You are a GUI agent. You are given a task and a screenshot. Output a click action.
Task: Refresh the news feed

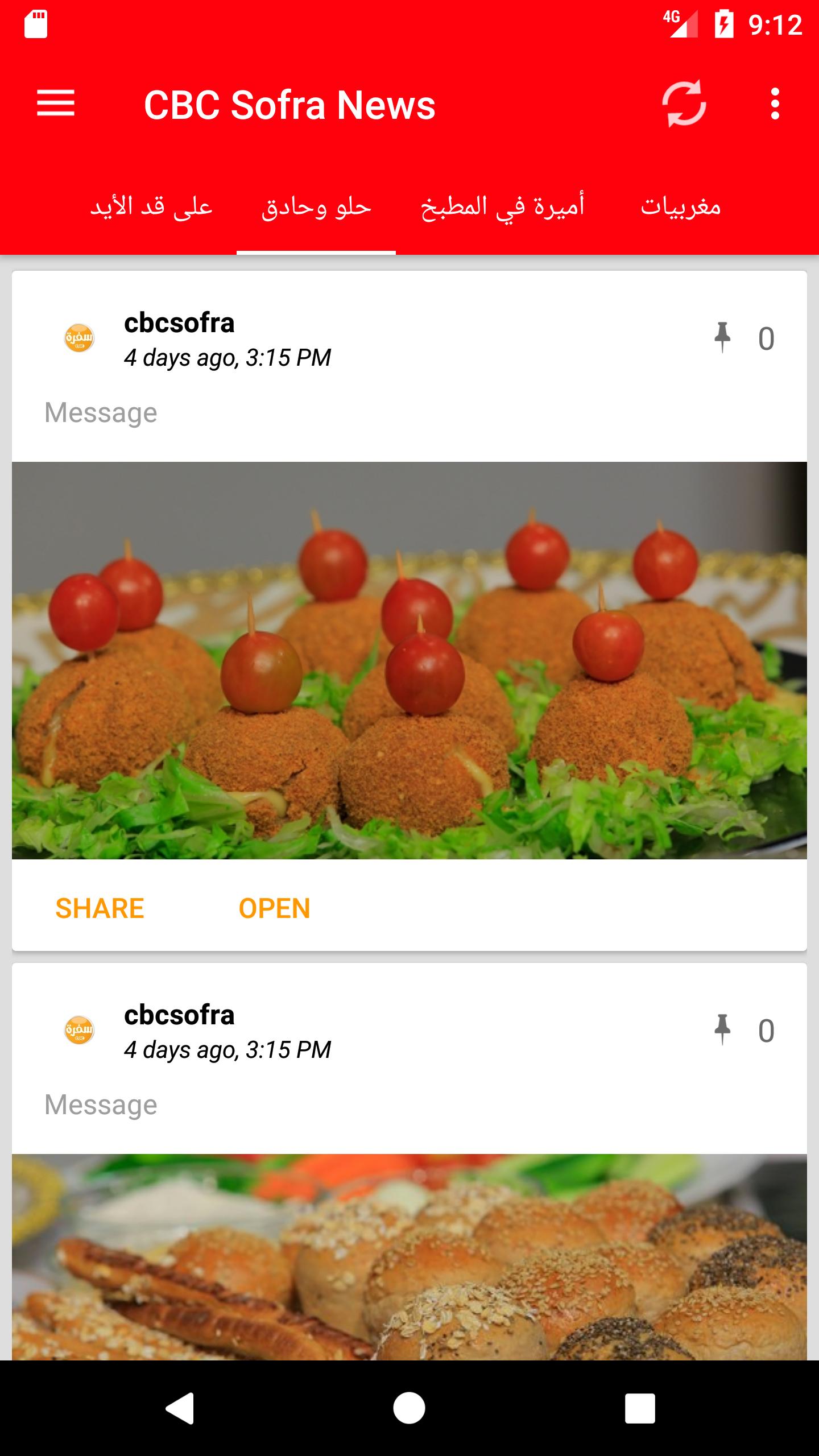pyautogui.click(x=684, y=104)
